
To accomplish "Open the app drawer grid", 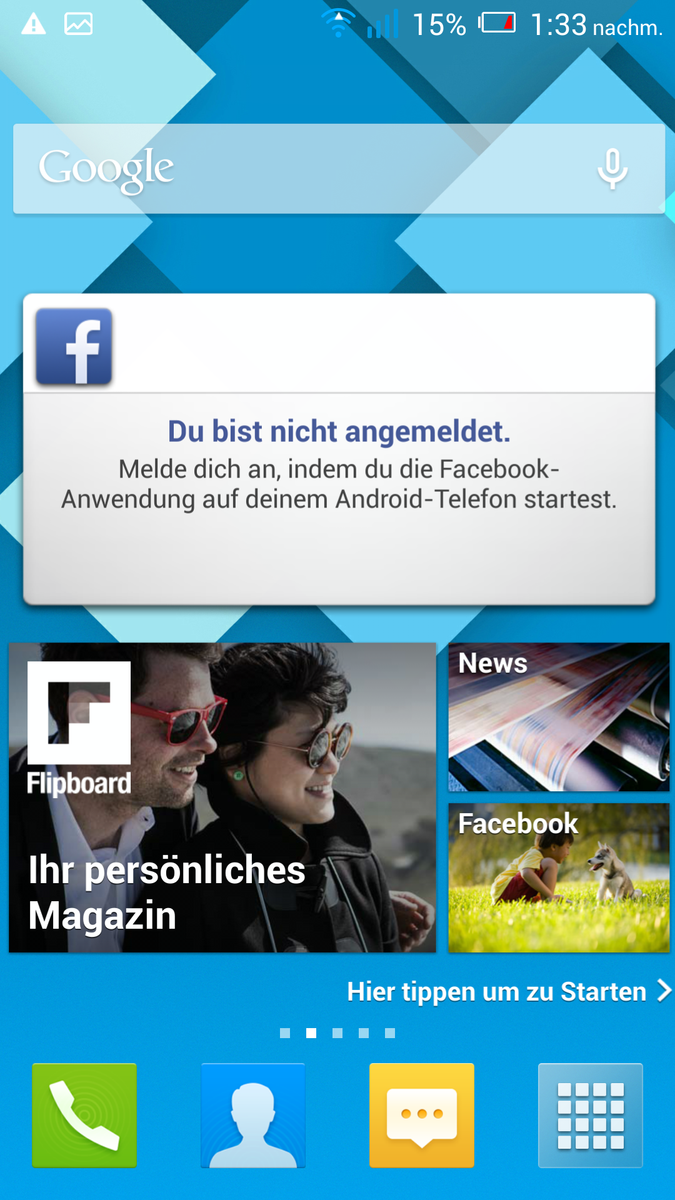I will coord(590,1115).
